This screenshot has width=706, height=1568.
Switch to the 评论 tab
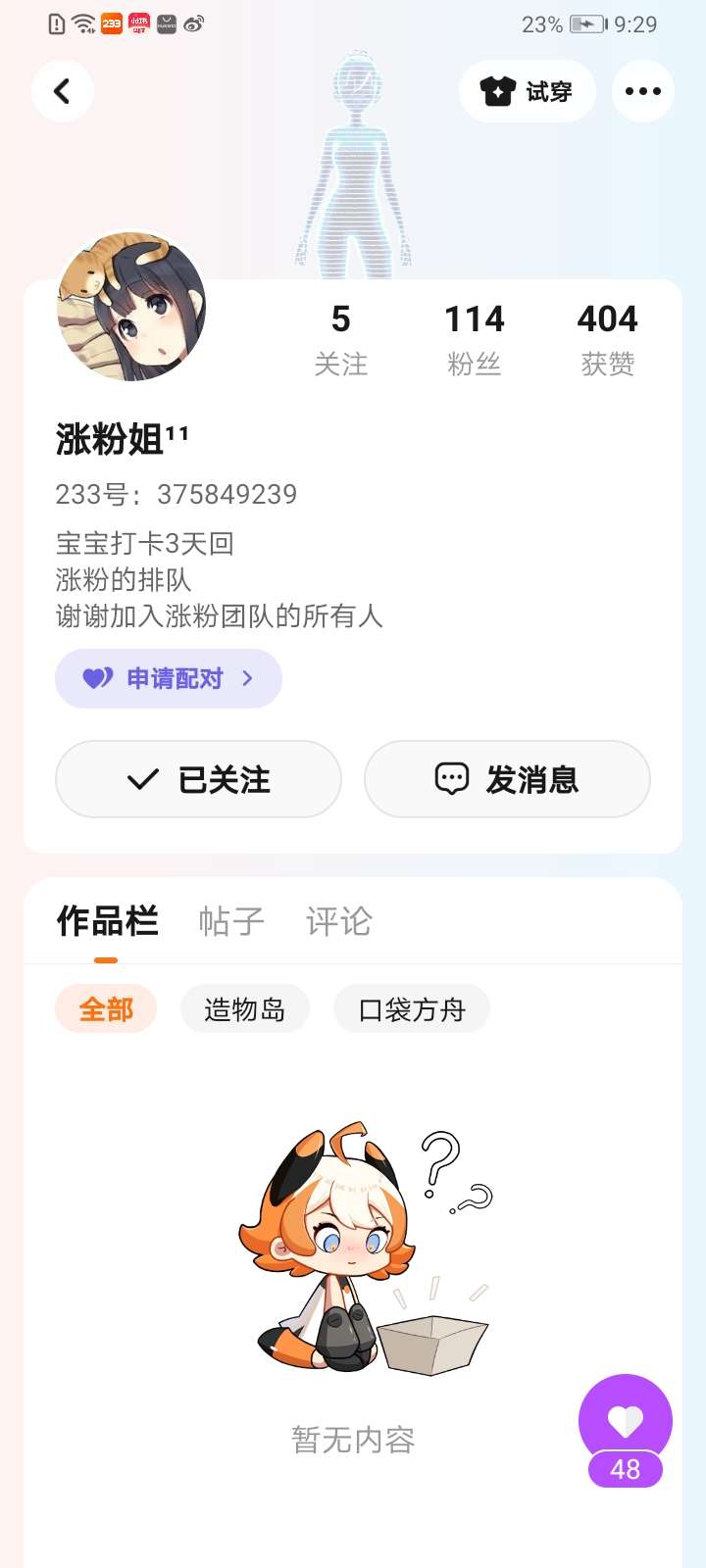[x=338, y=921]
